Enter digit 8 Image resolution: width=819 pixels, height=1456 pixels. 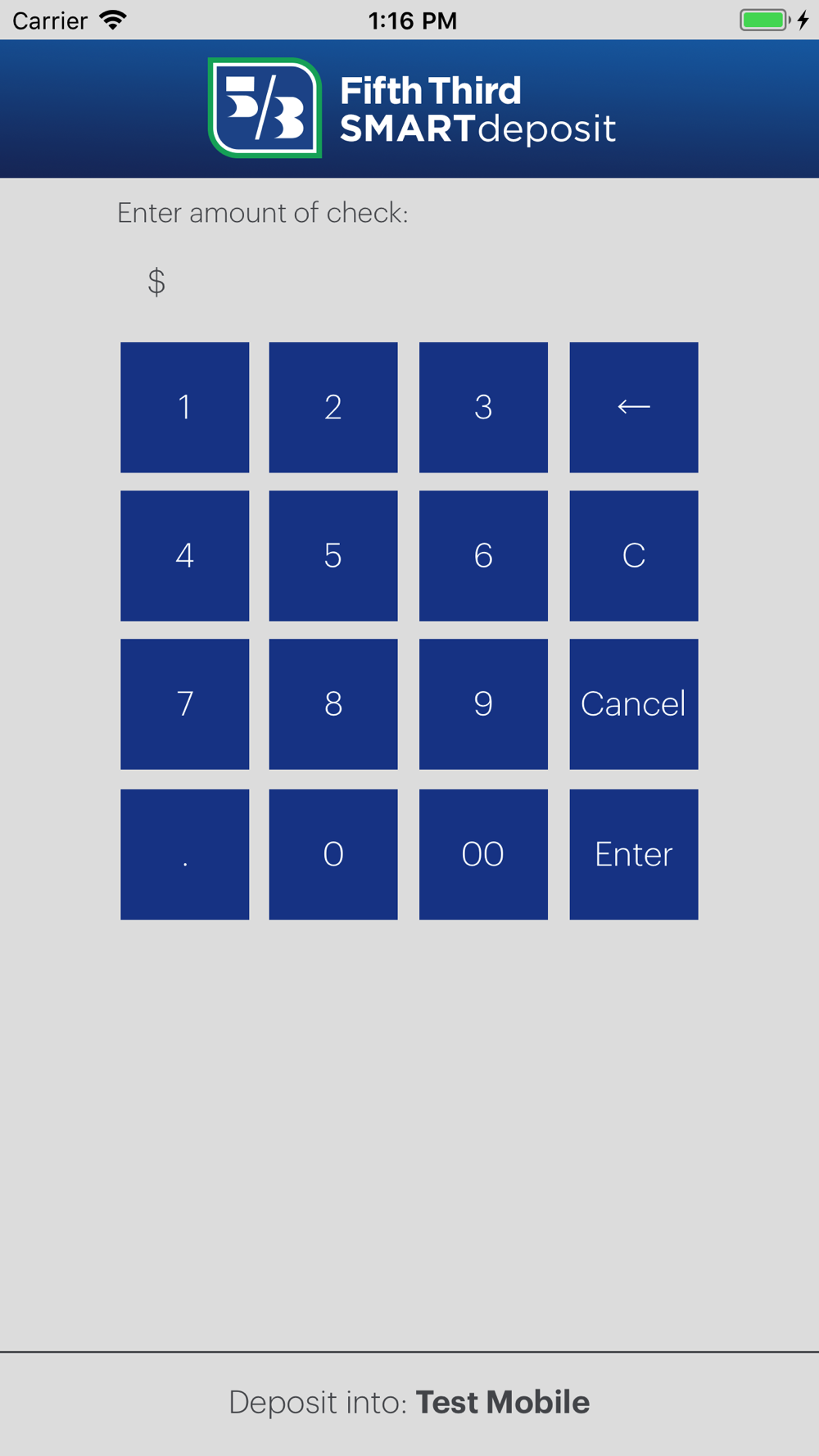tap(333, 704)
